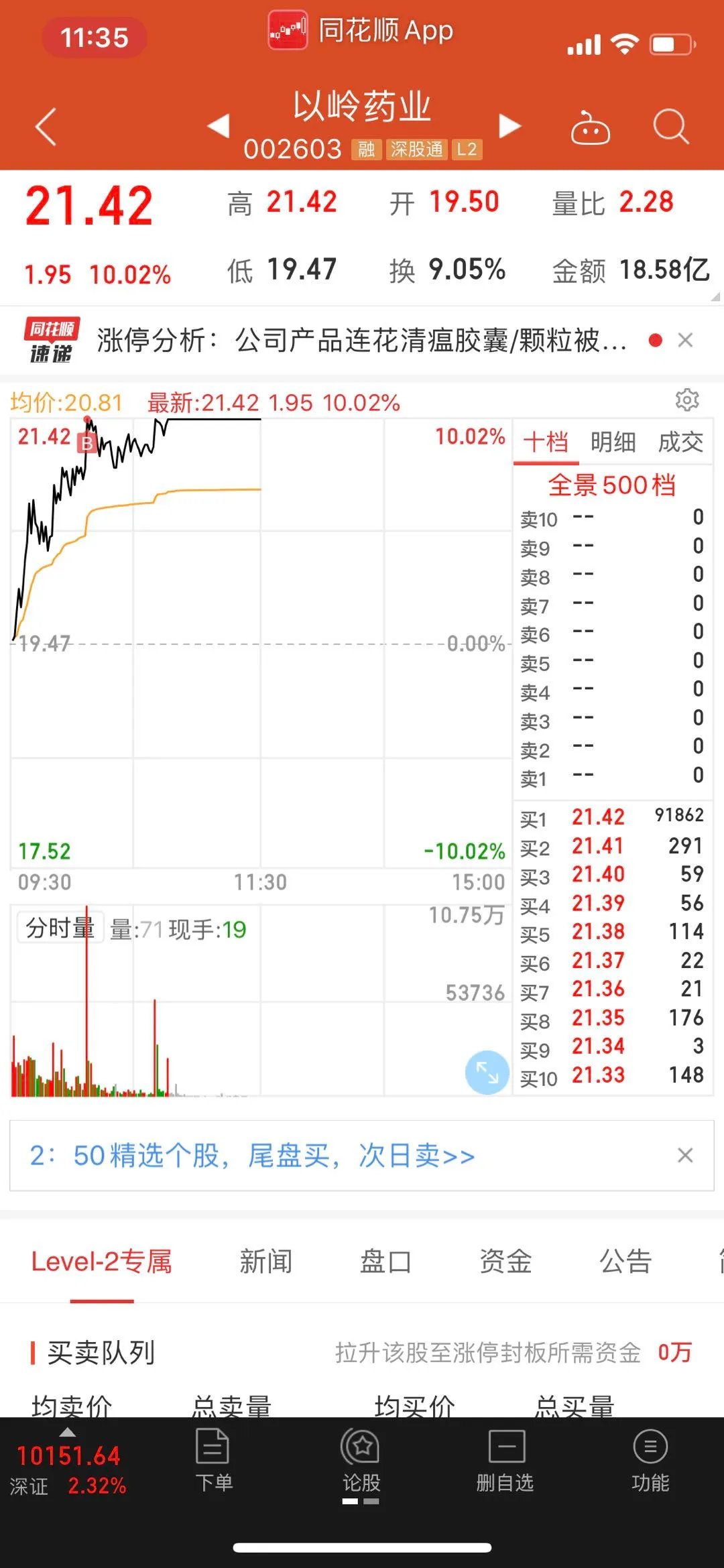The image size is (724, 1568).
Task: Switch to the 明细 tab
Action: [613, 442]
